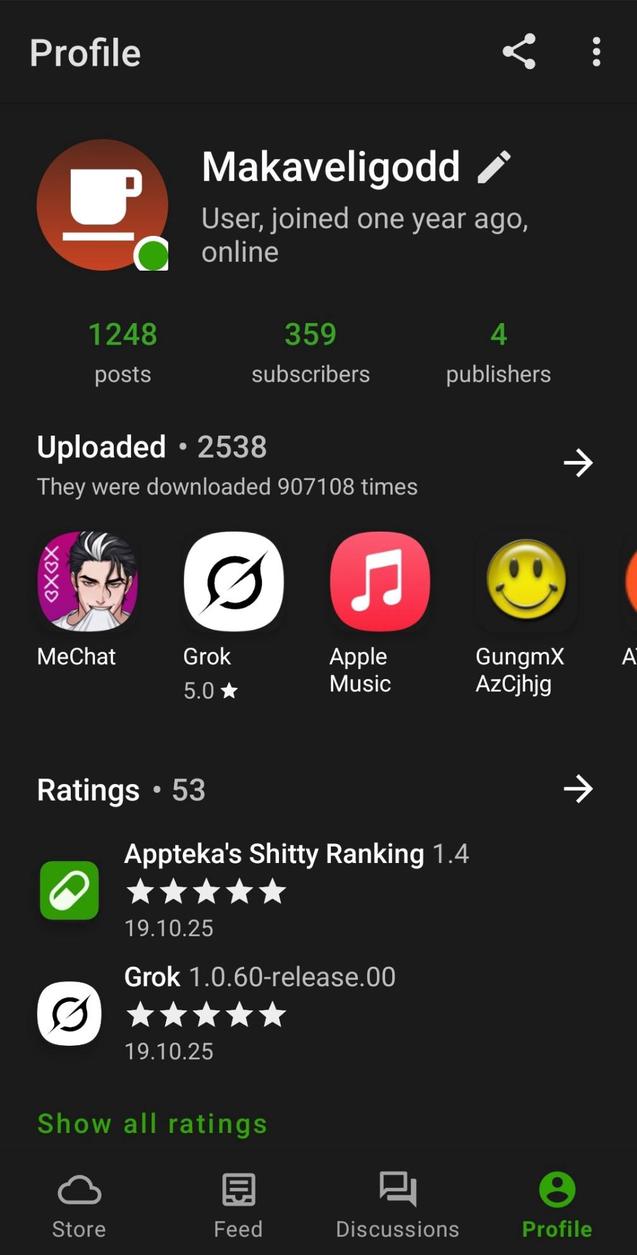This screenshot has height=1255, width=637.
Task: Switch to the Discussions tab
Action: pyautogui.click(x=397, y=1205)
